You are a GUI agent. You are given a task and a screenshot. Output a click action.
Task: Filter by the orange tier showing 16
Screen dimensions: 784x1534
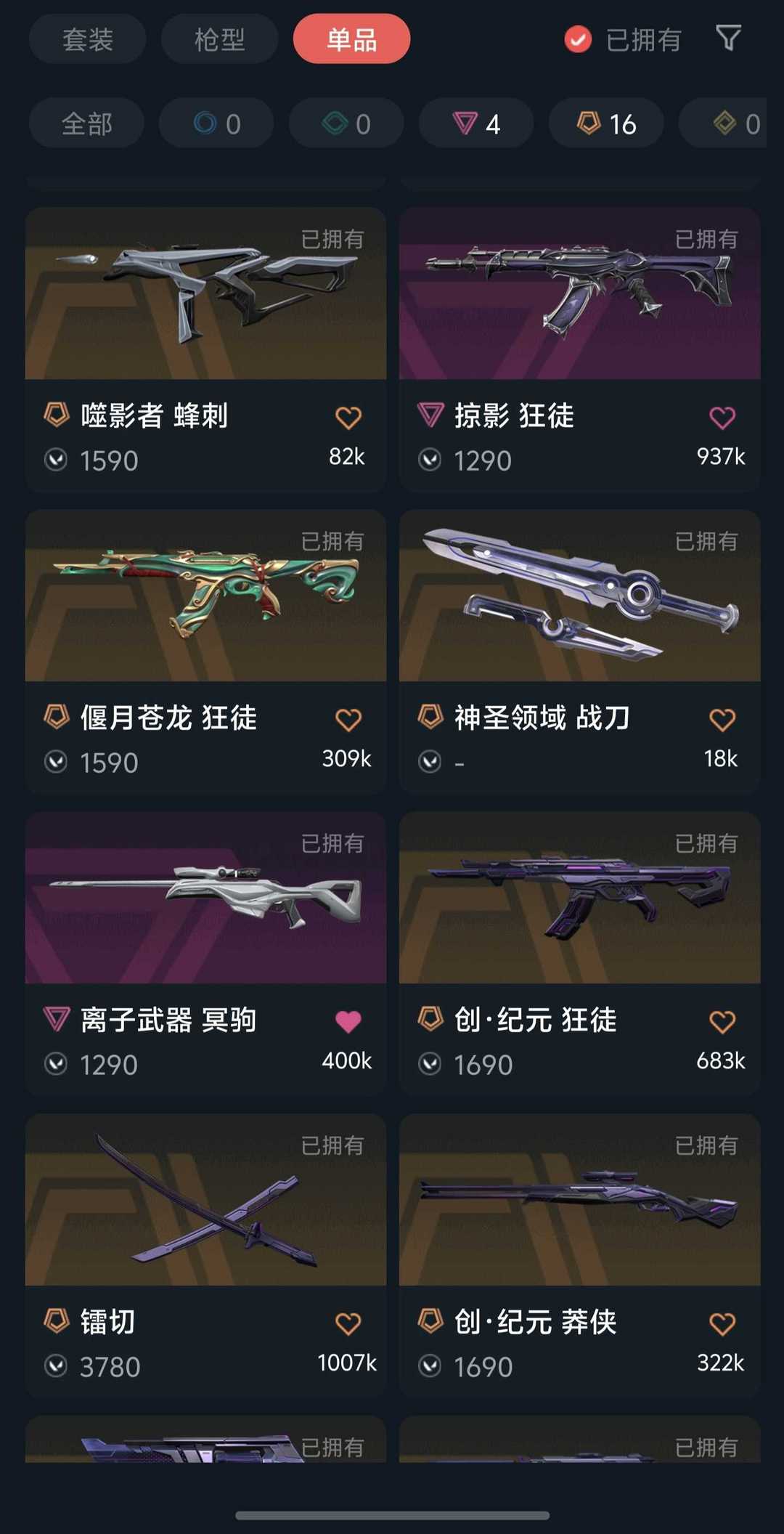[606, 123]
